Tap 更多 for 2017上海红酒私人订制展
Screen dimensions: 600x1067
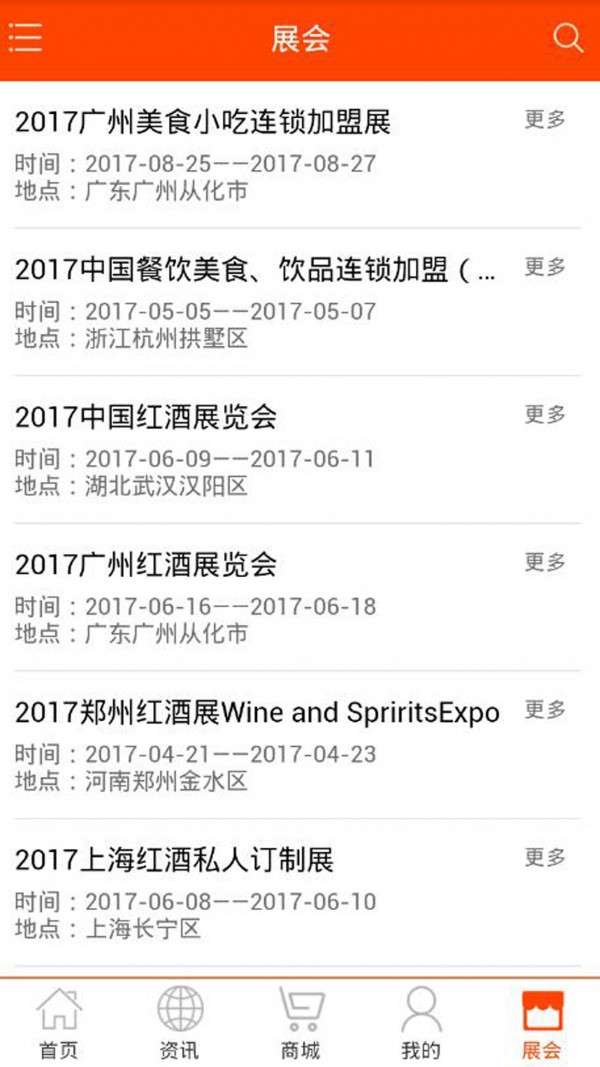[545, 857]
